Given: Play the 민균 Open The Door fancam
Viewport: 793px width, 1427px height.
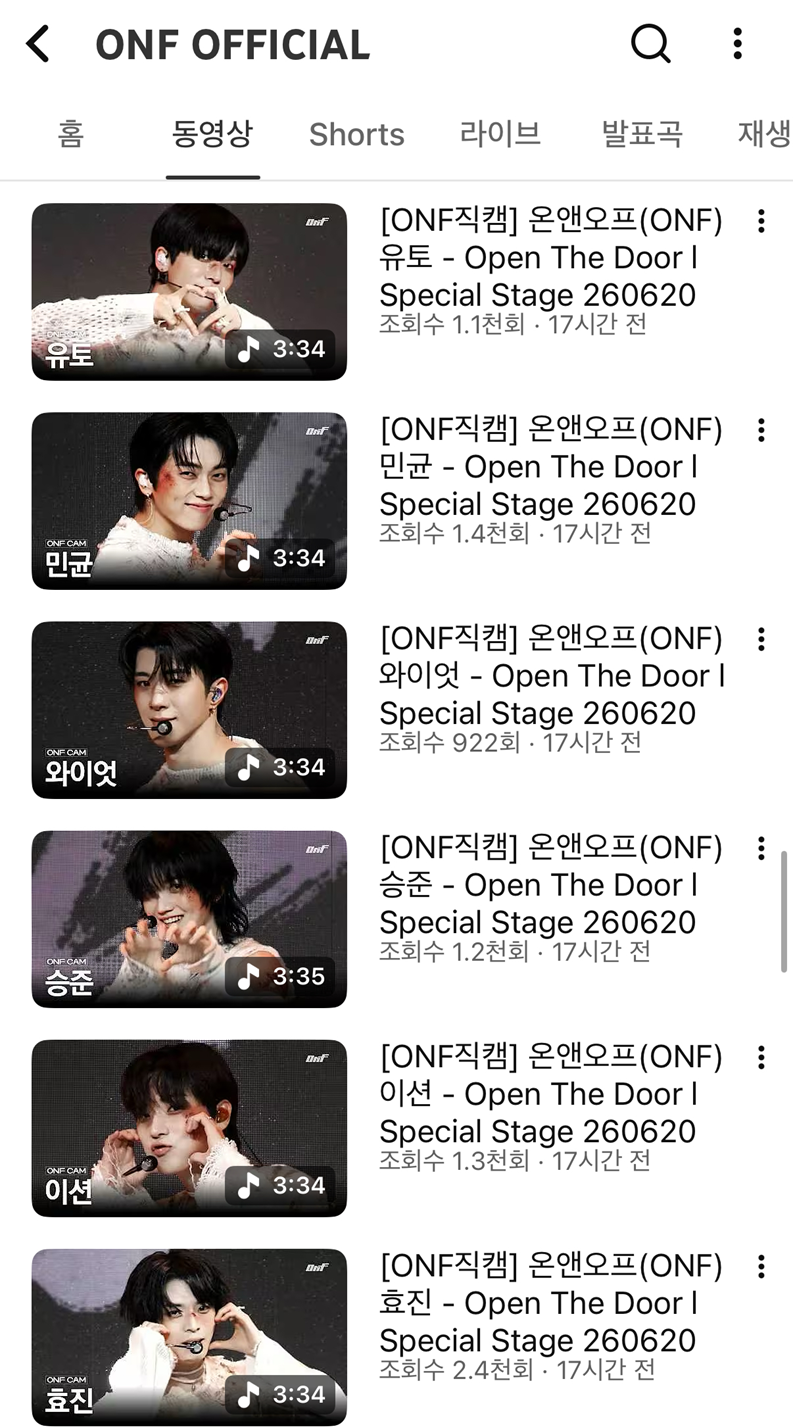Looking at the screenshot, I should pos(189,501).
